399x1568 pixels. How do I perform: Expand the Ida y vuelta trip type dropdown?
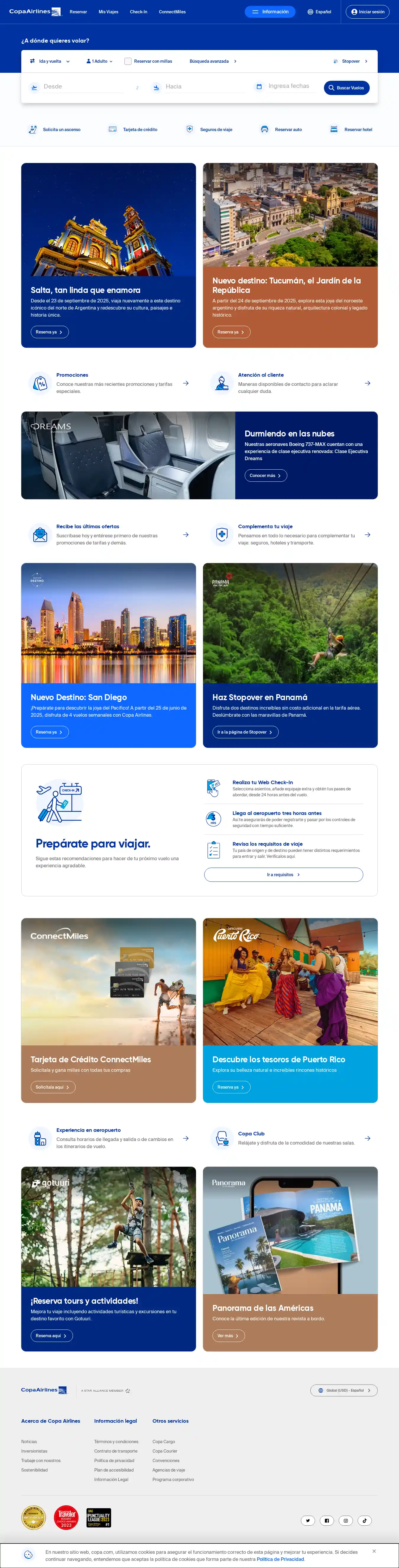tap(50, 62)
